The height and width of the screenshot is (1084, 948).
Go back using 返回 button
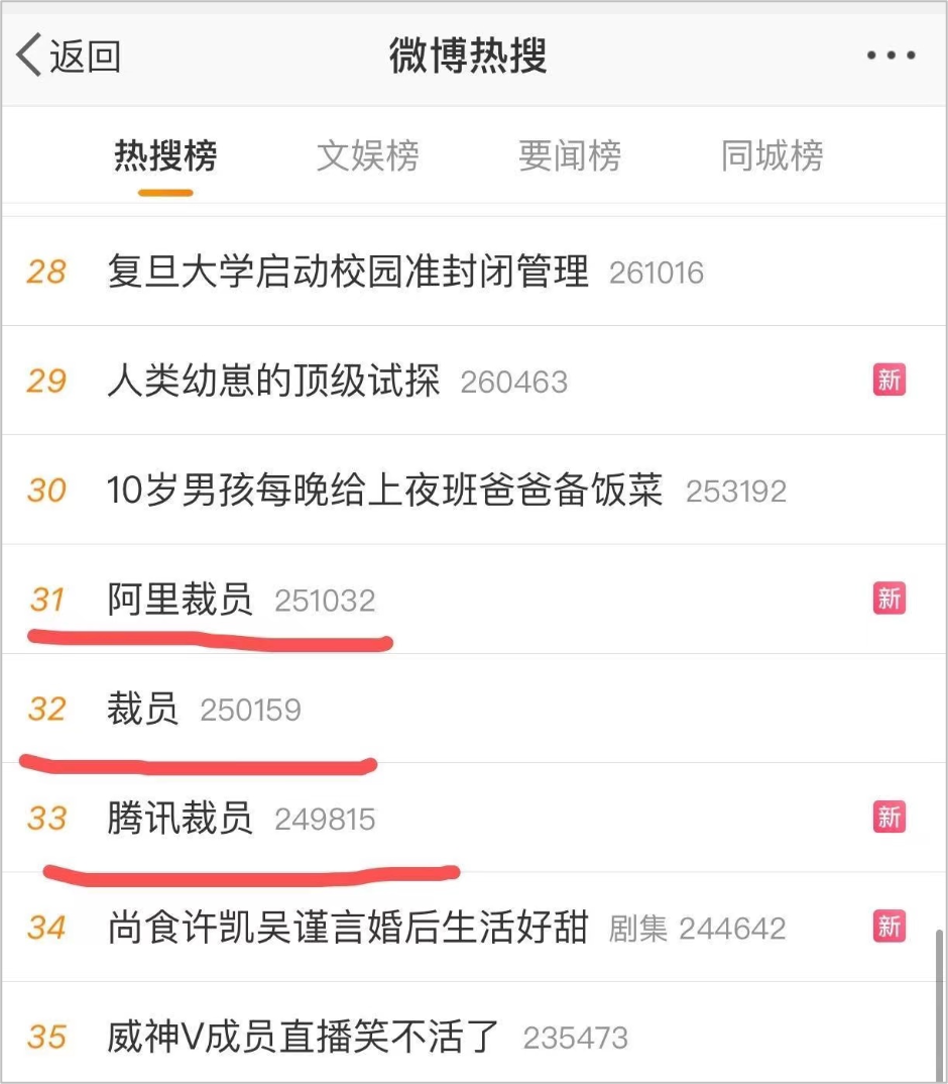click(68, 56)
